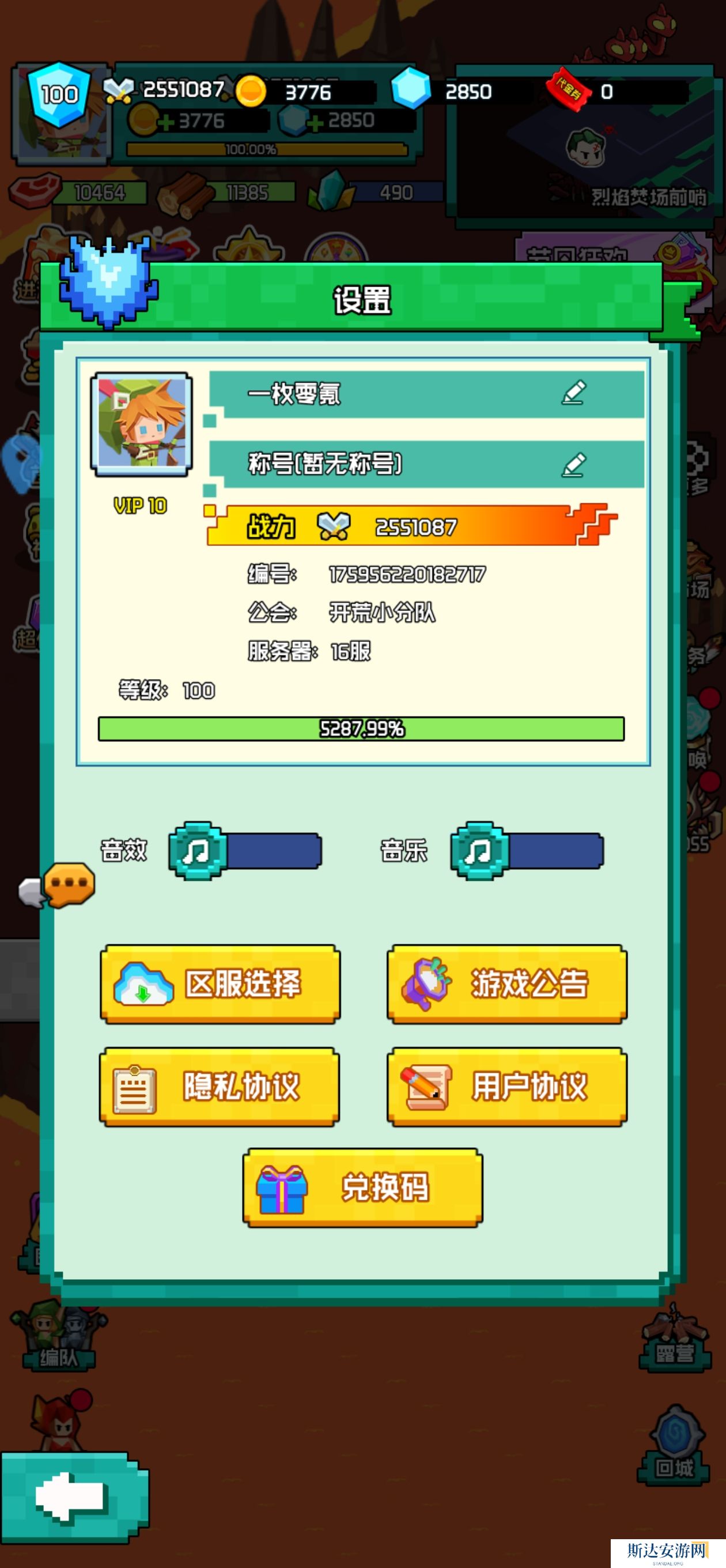726x1568 pixels.
Task: Change the profile avatar picture
Action: (142, 424)
